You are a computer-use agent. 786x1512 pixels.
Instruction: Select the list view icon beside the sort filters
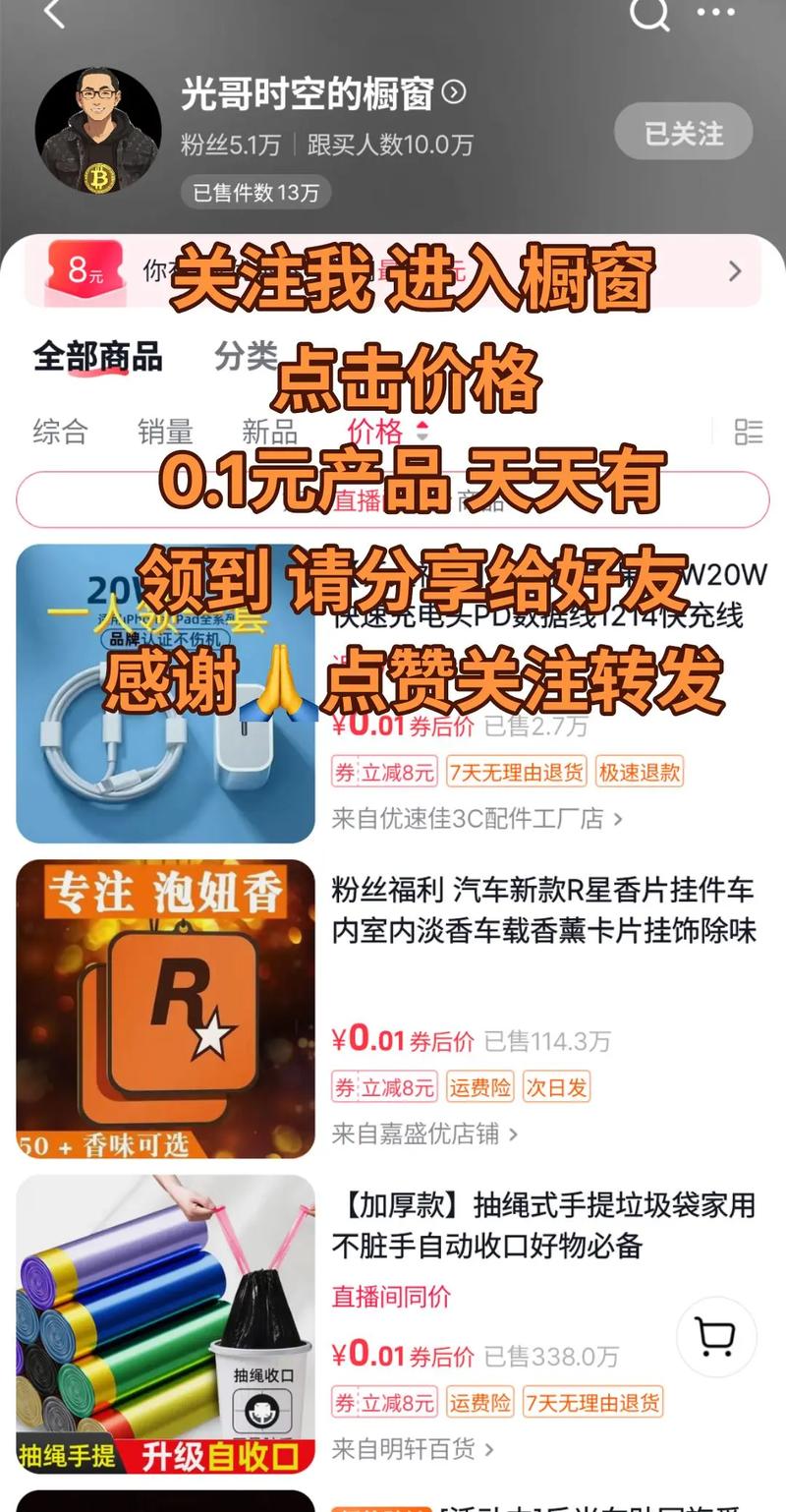pos(750,433)
